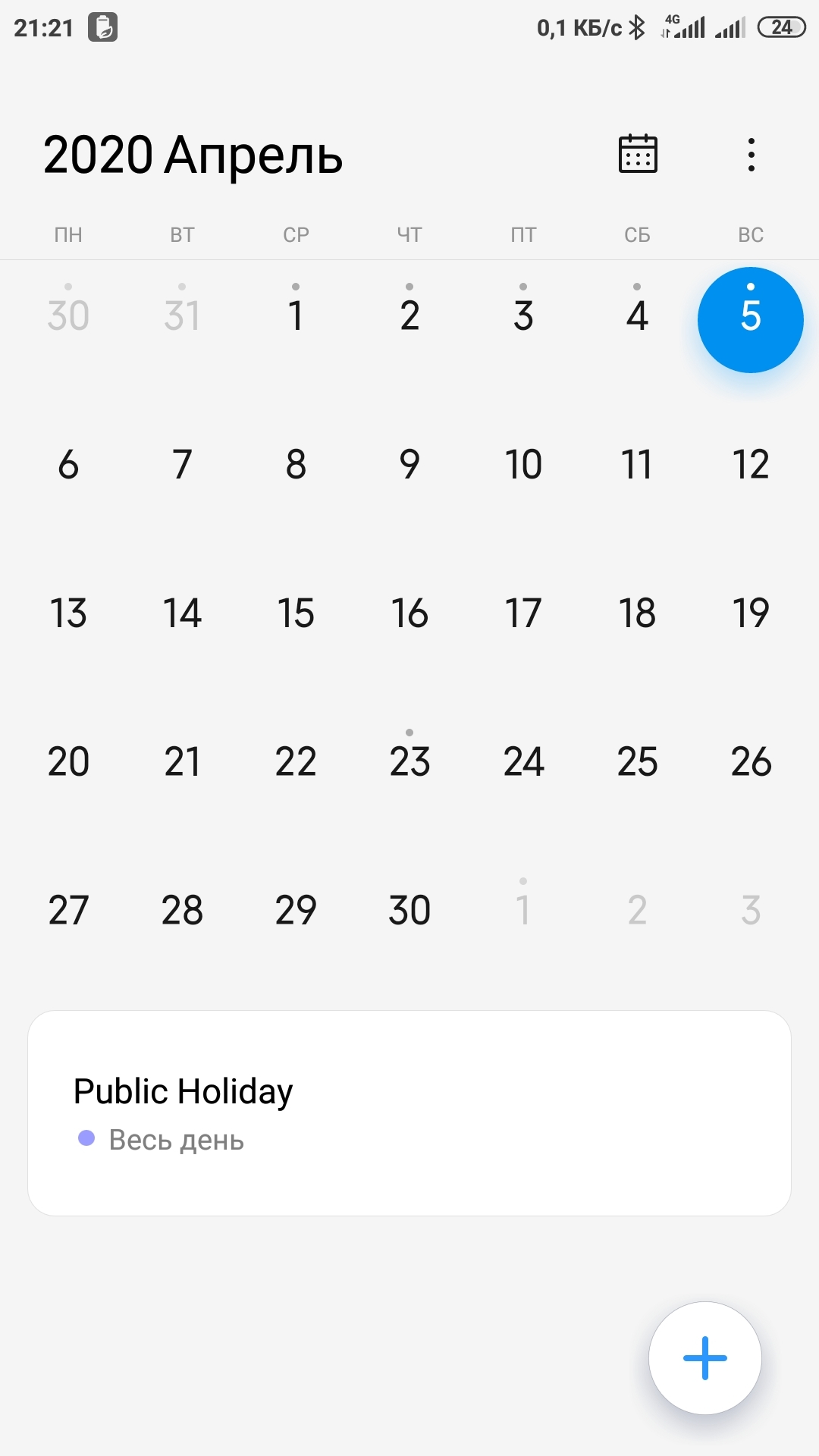Pick April 12 on the calendar
Screen dimensions: 819x1456
coord(751,464)
